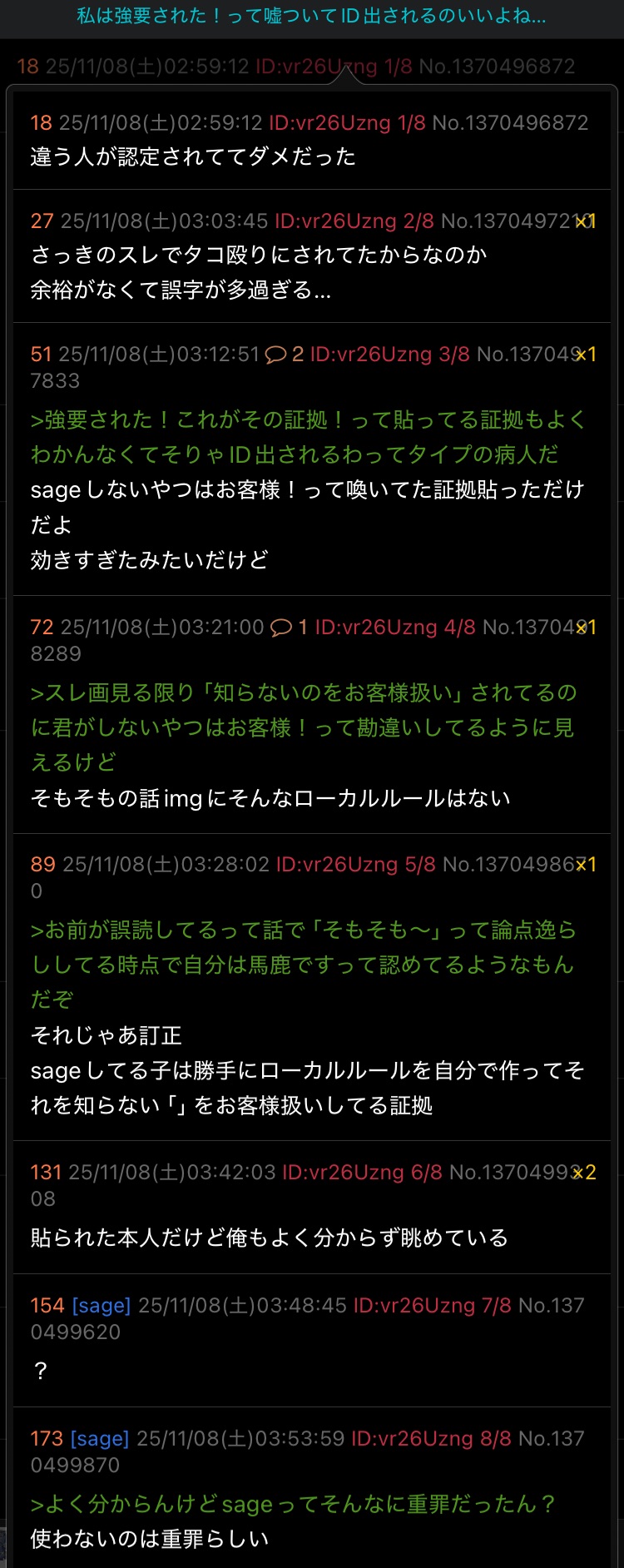Open quoted text in post 89

(x=304, y=964)
